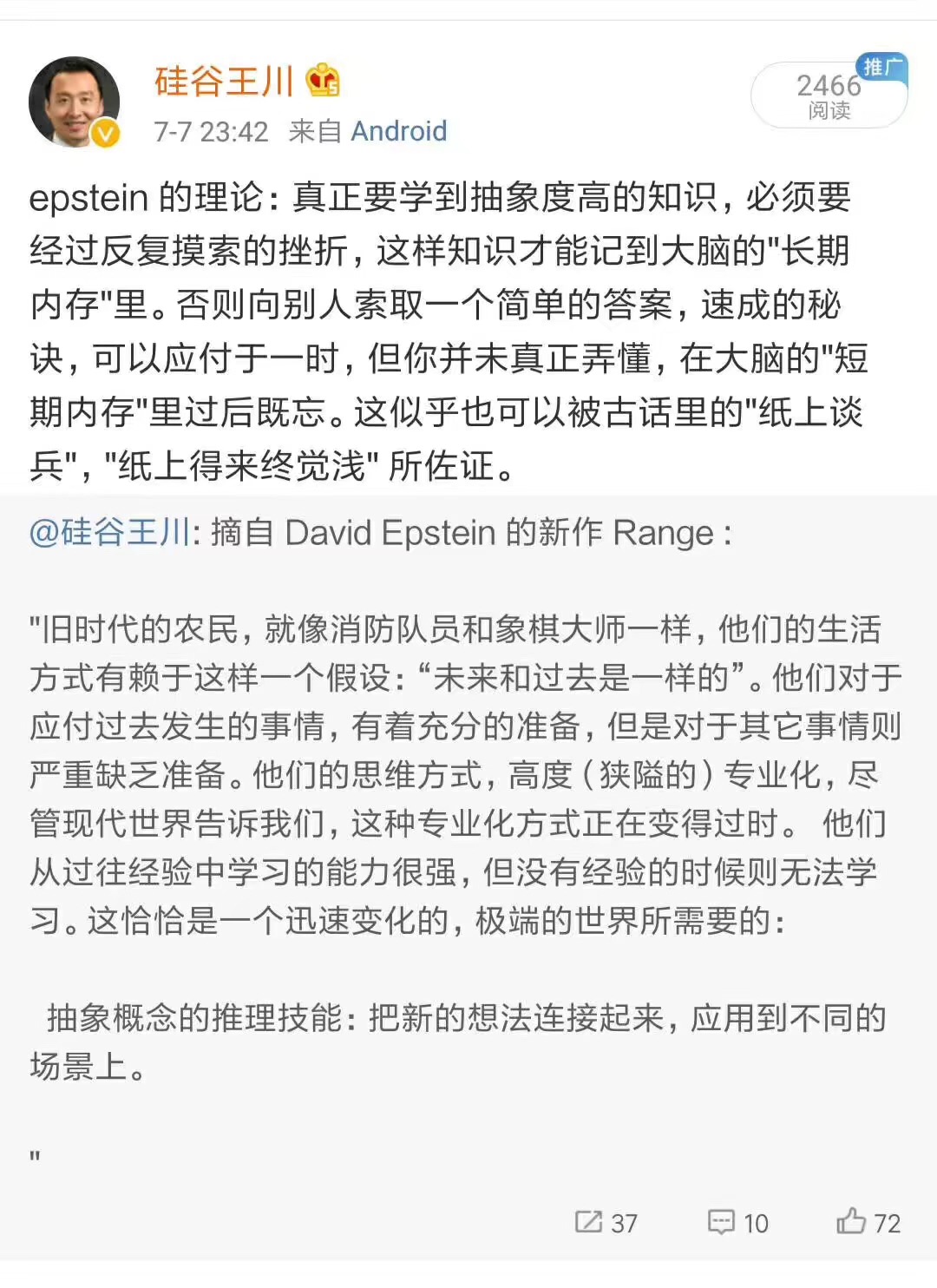The image size is (937, 1288).
Task: Repost this Weibo post
Action: pyautogui.click(x=606, y=1222)
